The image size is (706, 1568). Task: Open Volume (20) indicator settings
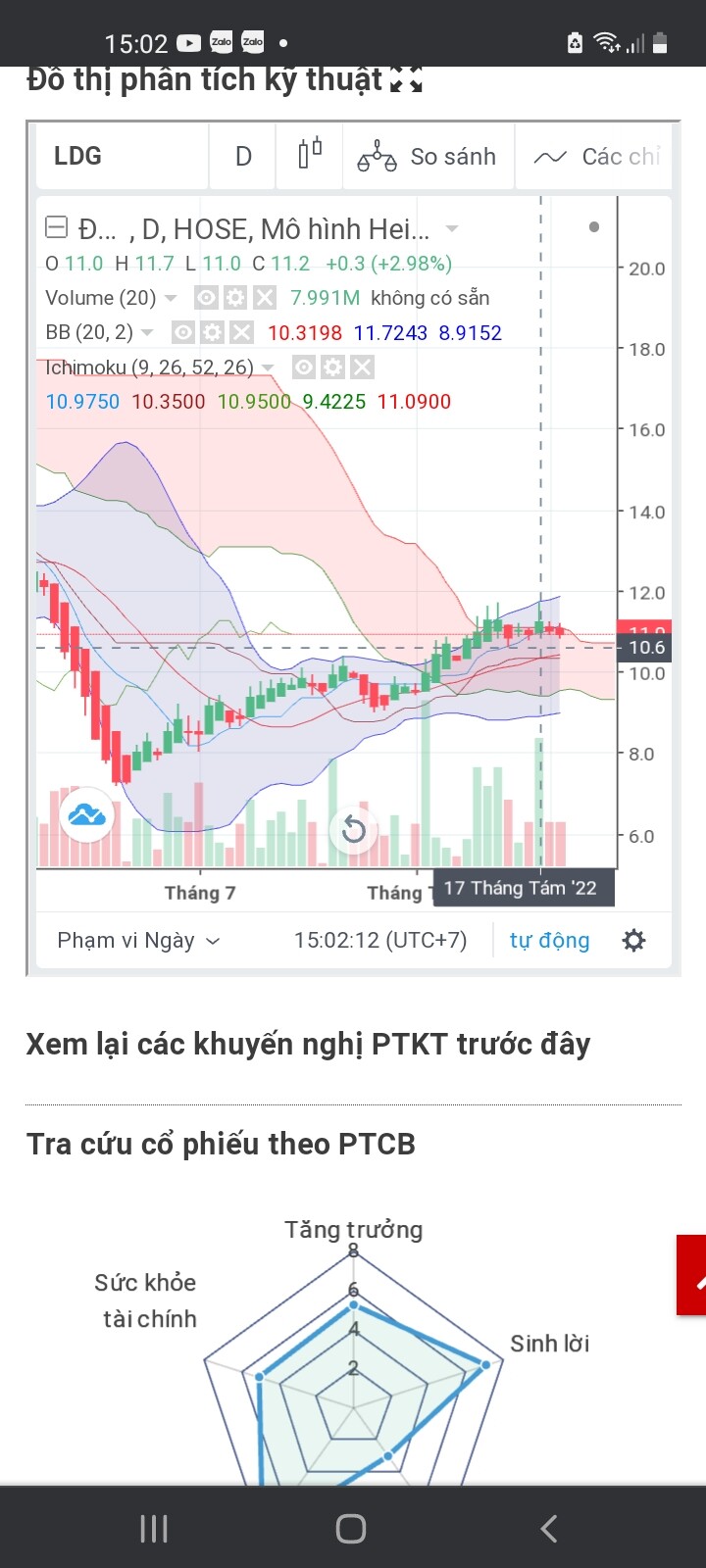pos(235,298)
